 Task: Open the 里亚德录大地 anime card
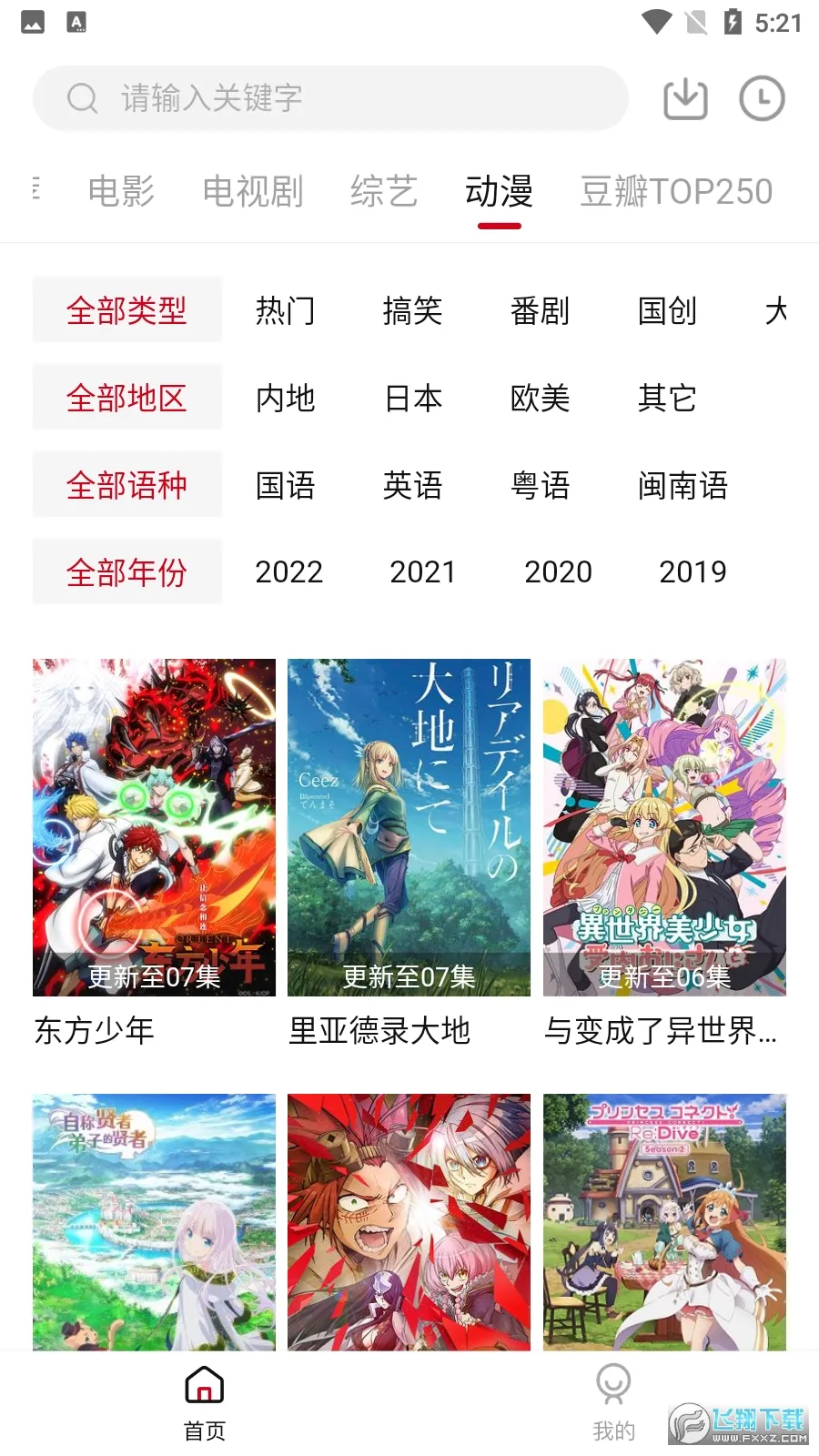[x=409, y=828]
